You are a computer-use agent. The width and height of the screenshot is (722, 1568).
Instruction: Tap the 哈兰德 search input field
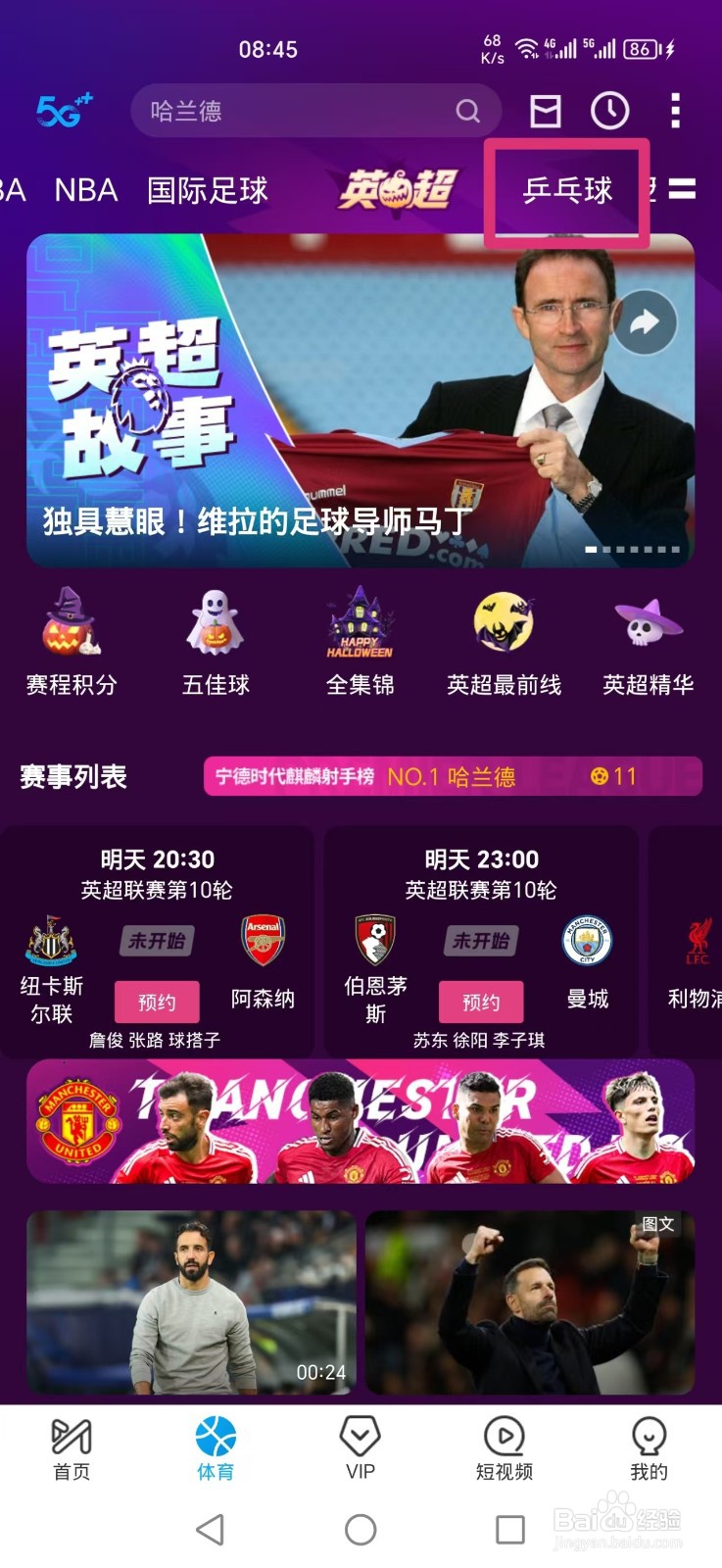coord(294,111)
